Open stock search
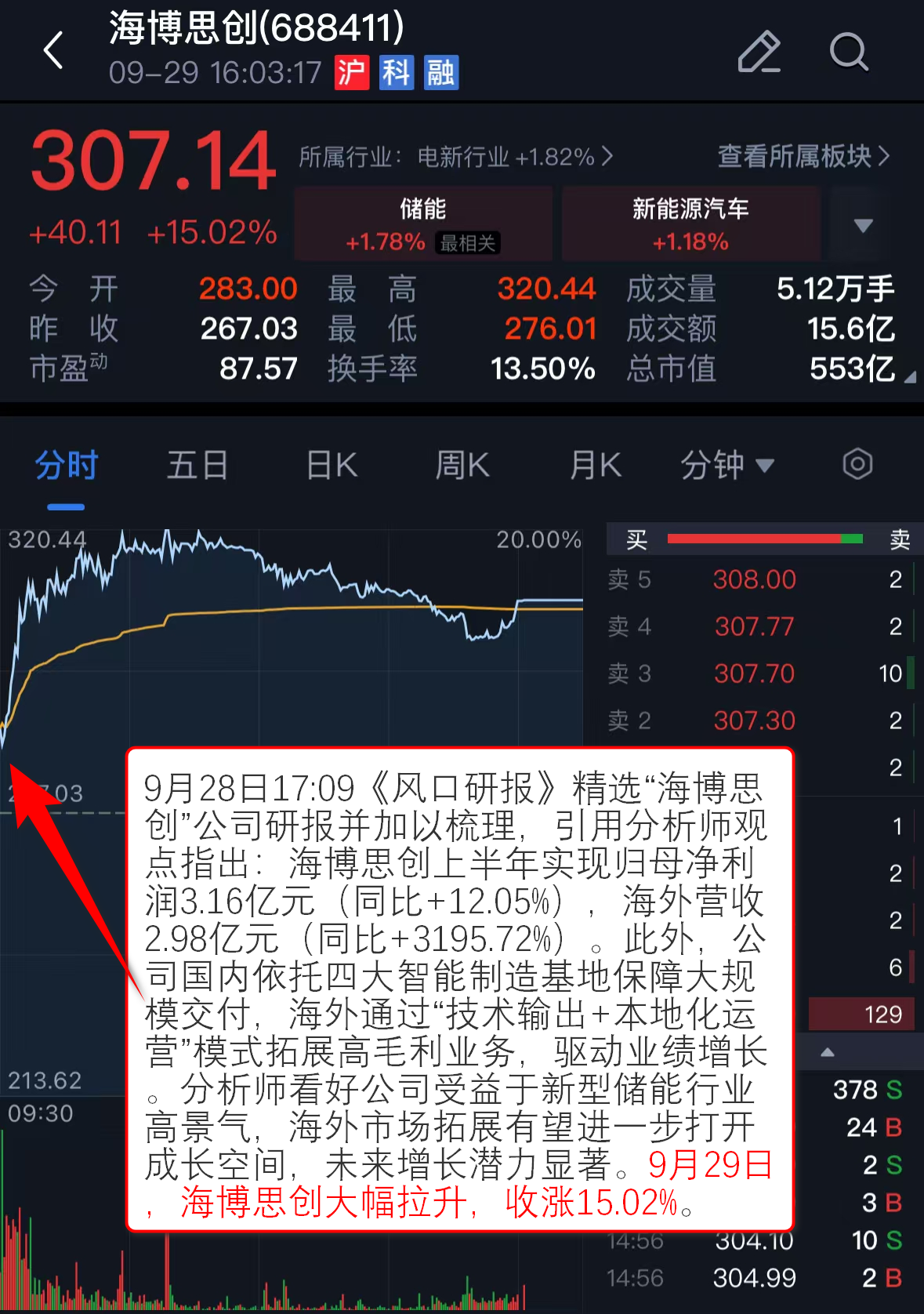This screenshot has height=1314, width=924. (x=849, y=52)
